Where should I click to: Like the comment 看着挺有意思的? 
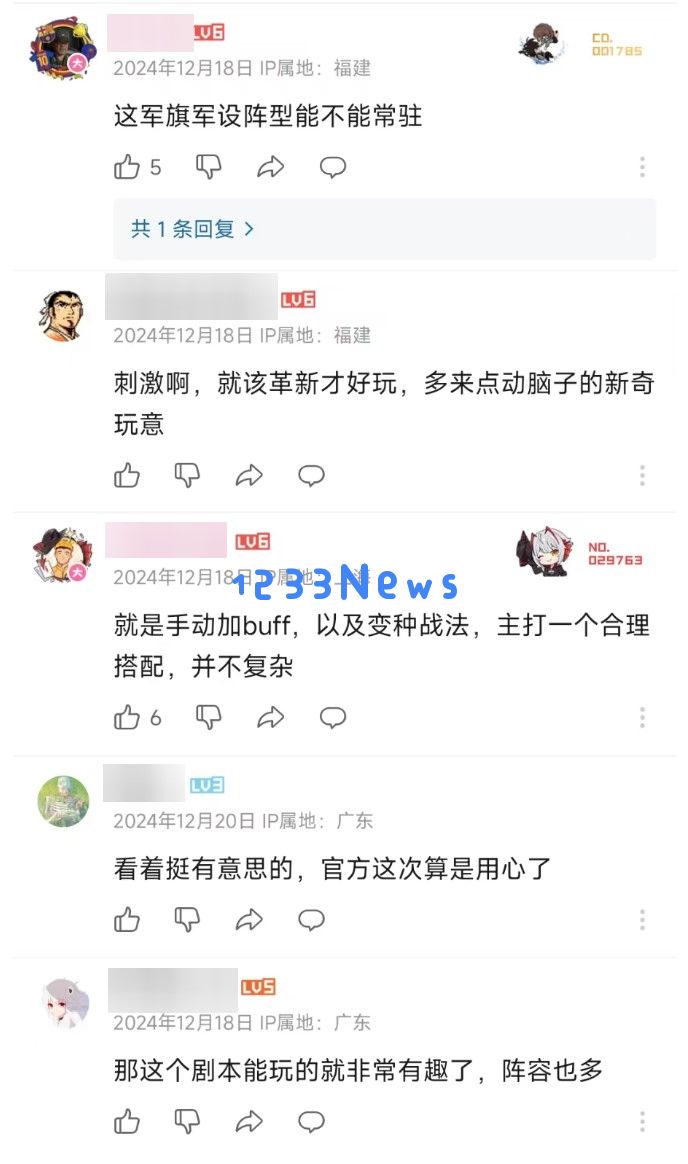point(128,919)
